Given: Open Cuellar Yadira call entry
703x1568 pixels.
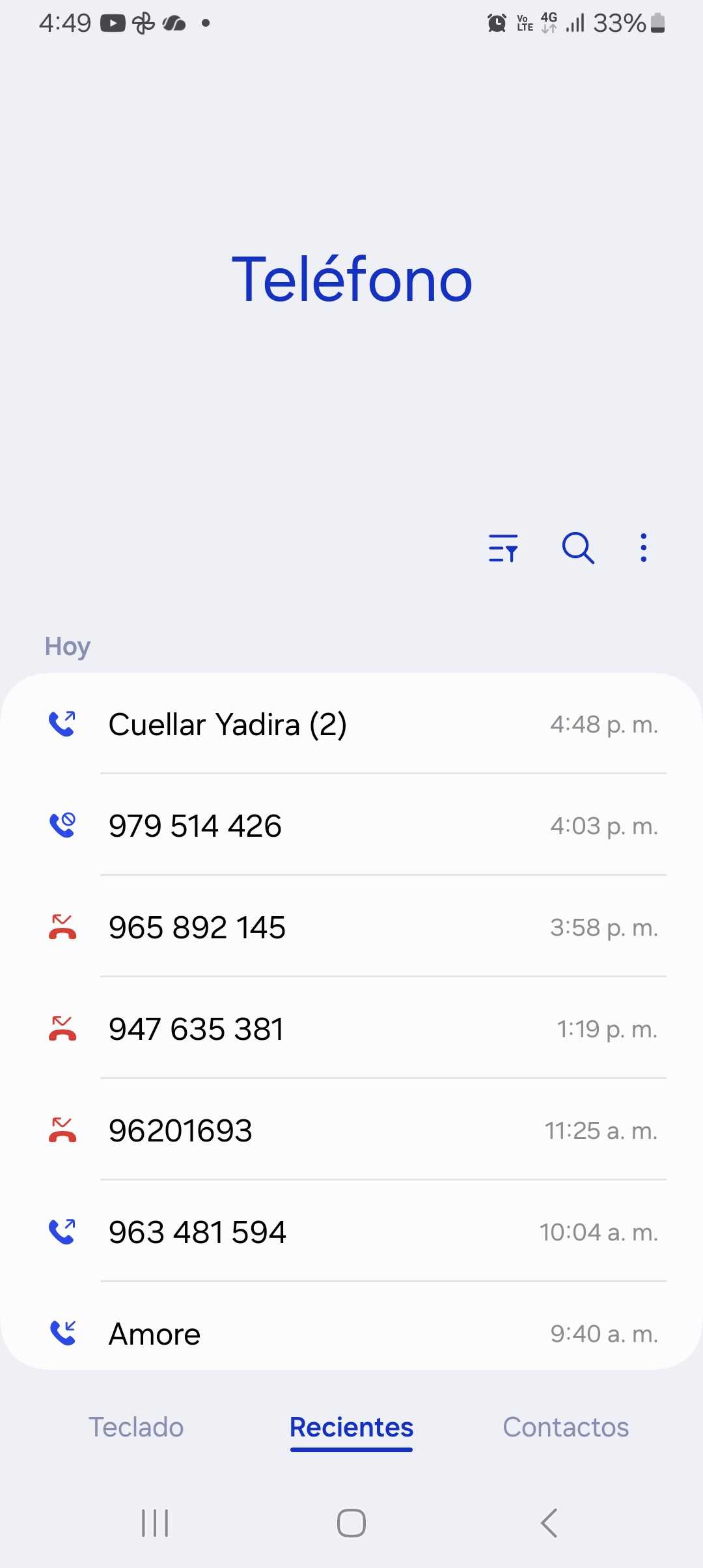Looking at the screenshot, I should tap(351, 724).
